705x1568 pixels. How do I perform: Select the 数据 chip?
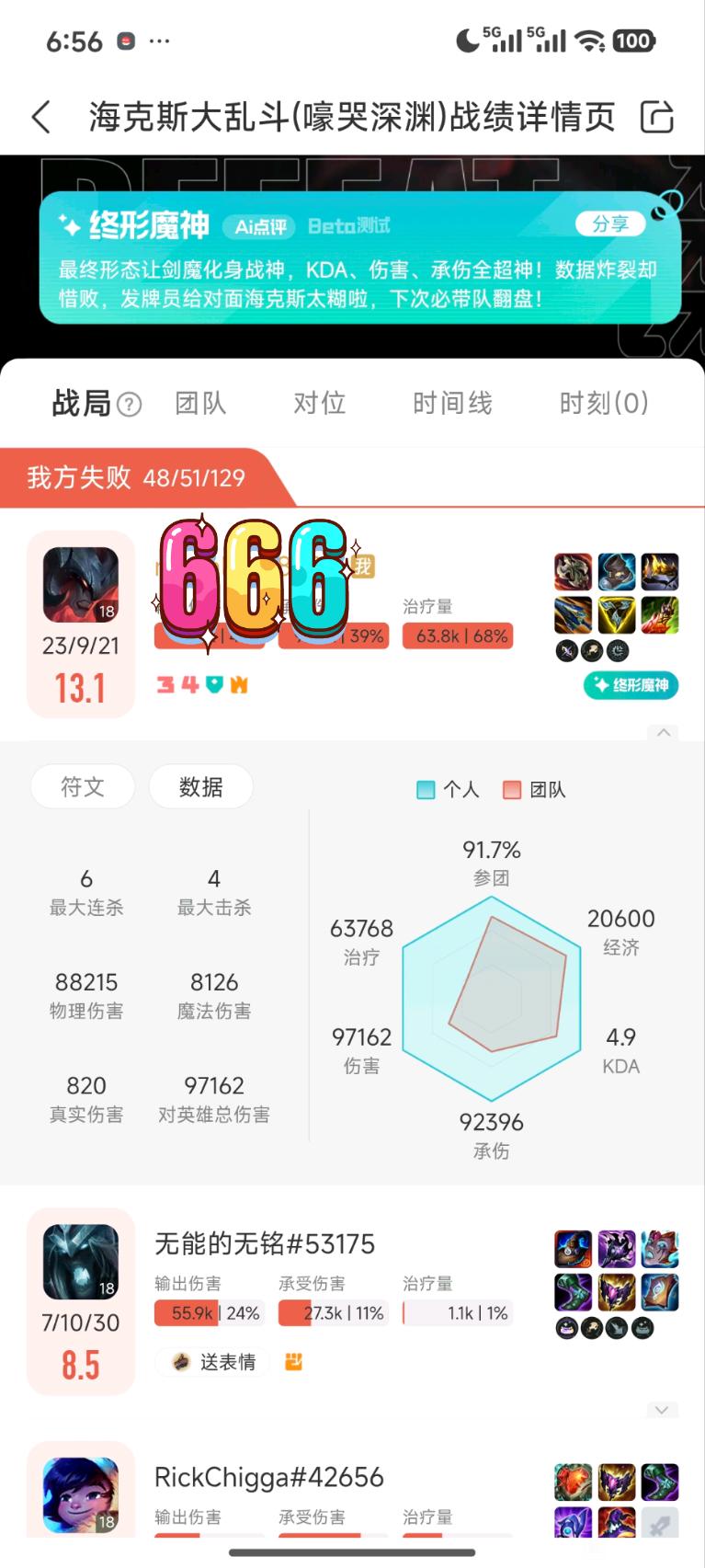[200, 787]
